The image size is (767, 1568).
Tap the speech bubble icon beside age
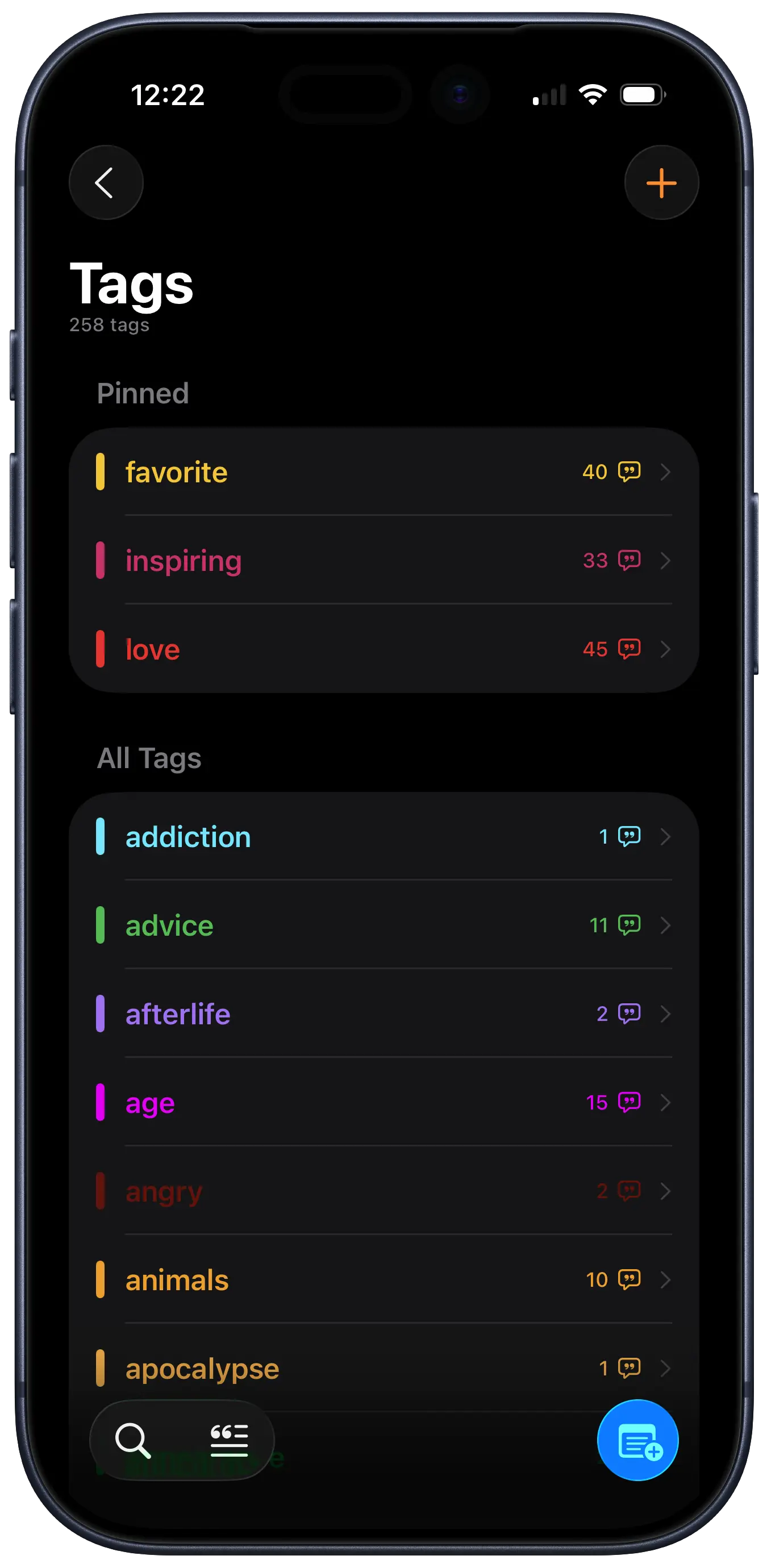click(628, 1102)
